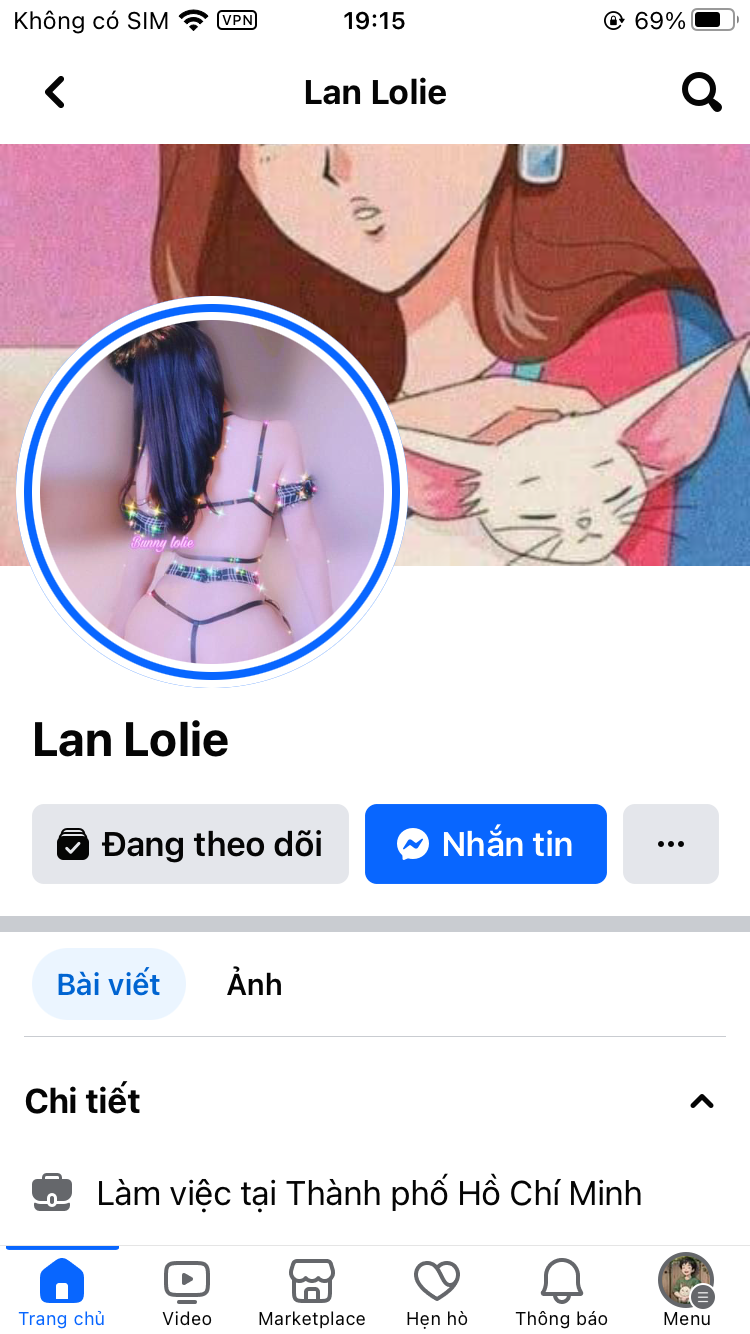Open Marketplace
750x1334 pixels.
312,1291
